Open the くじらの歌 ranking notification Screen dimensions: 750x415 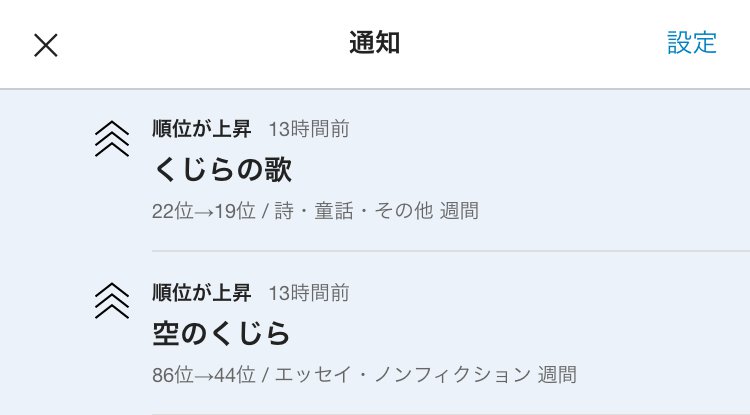point(400,170)
